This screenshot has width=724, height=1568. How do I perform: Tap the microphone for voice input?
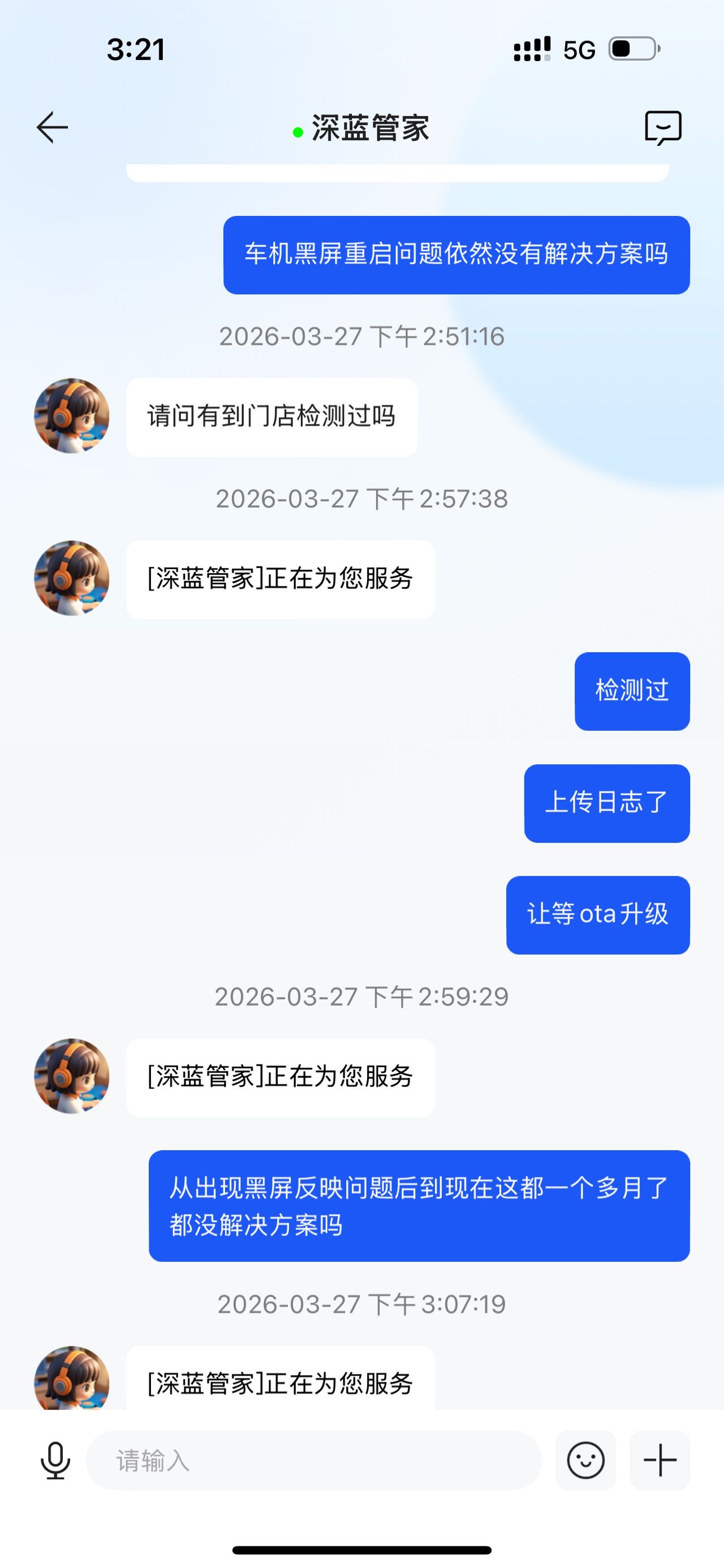click(x=55, y=1460)
